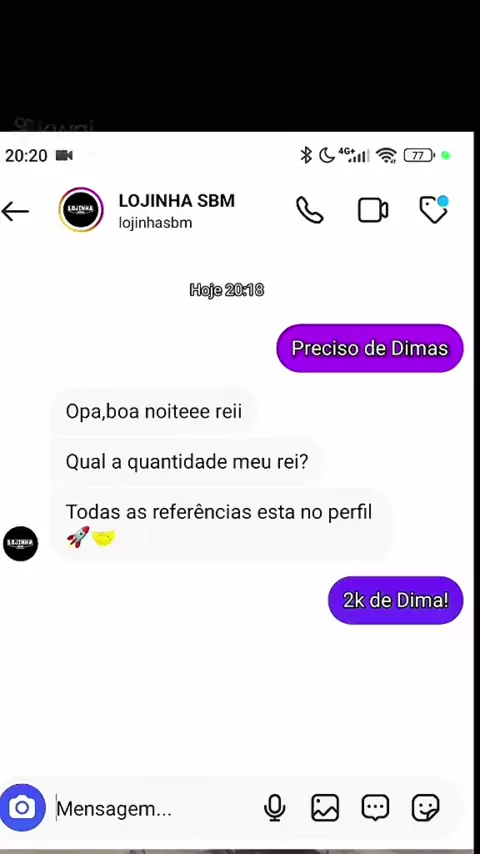The image size is (480, 854).
Task: Open the sticker picker
Action: [426, 807]
